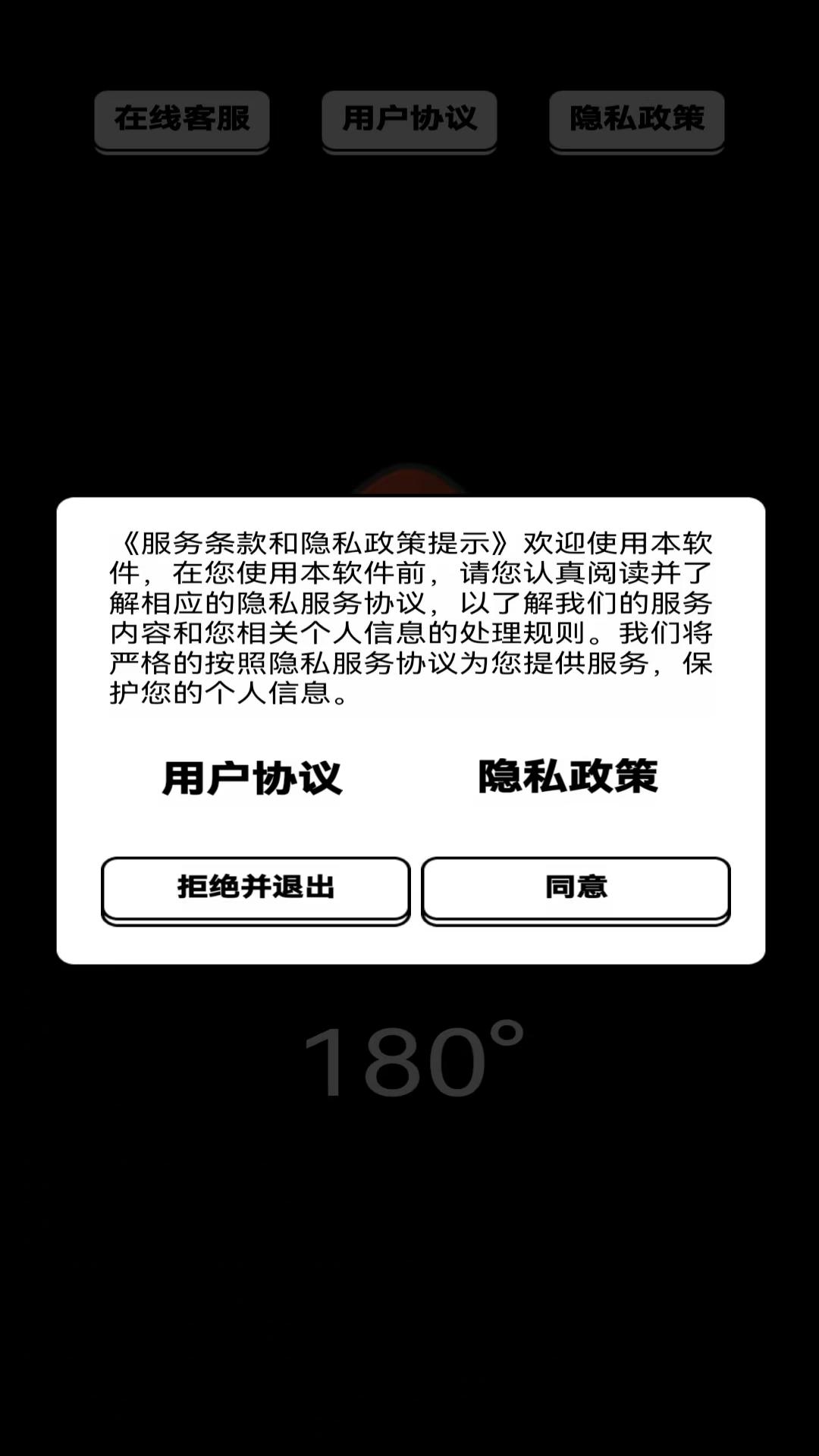Tap the top 用户协议 button

409,121
